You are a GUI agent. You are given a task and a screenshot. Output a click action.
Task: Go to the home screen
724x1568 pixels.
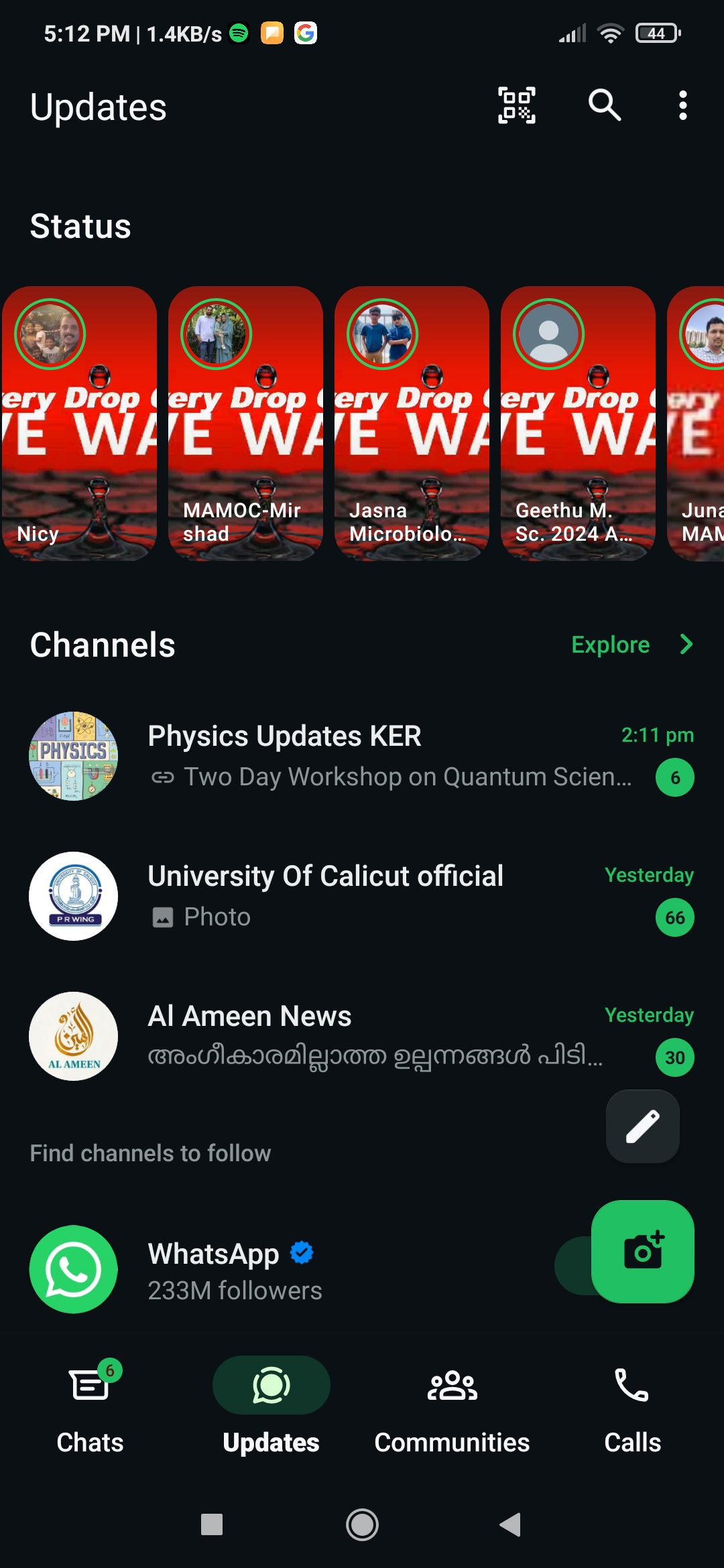(362, 1524)
